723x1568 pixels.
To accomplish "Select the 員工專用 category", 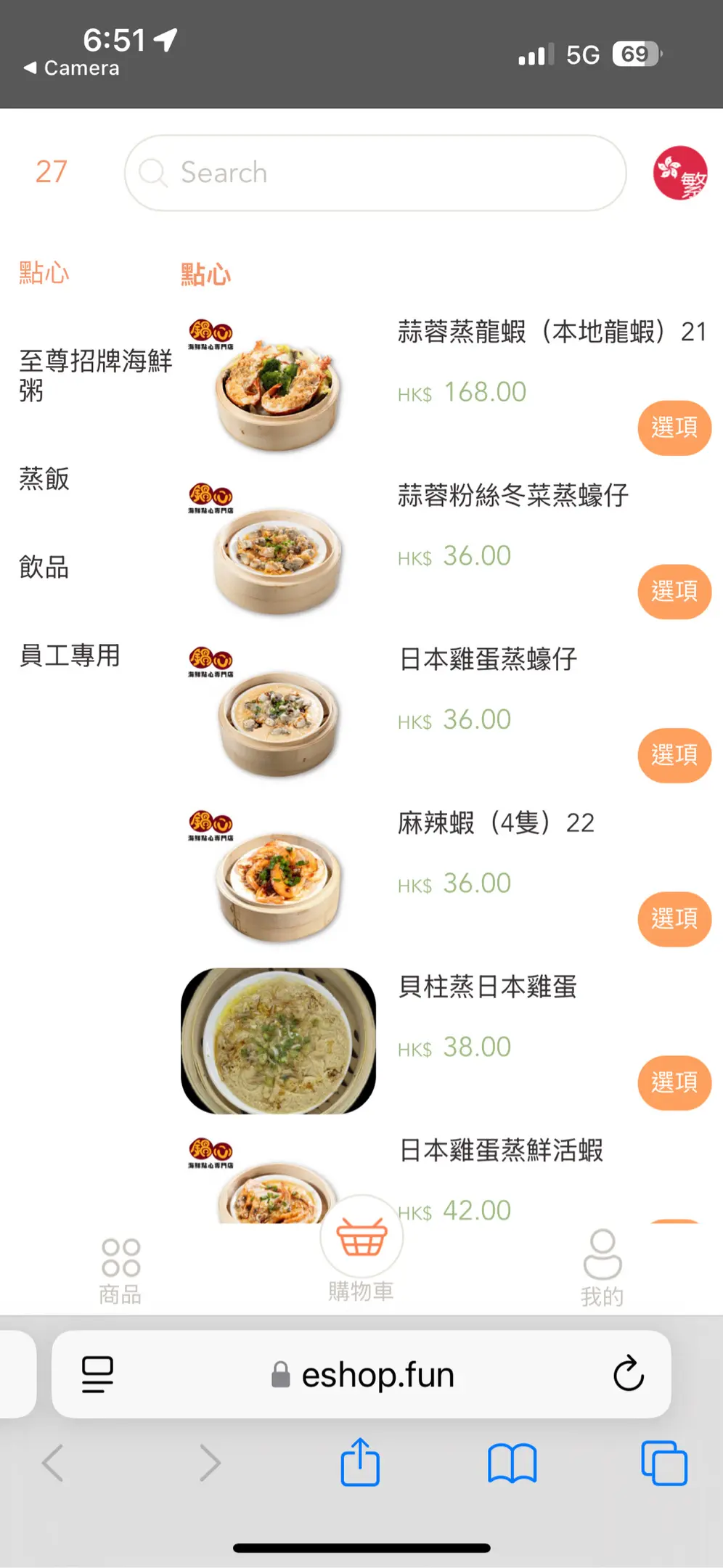I will click(x=70, y=655).
